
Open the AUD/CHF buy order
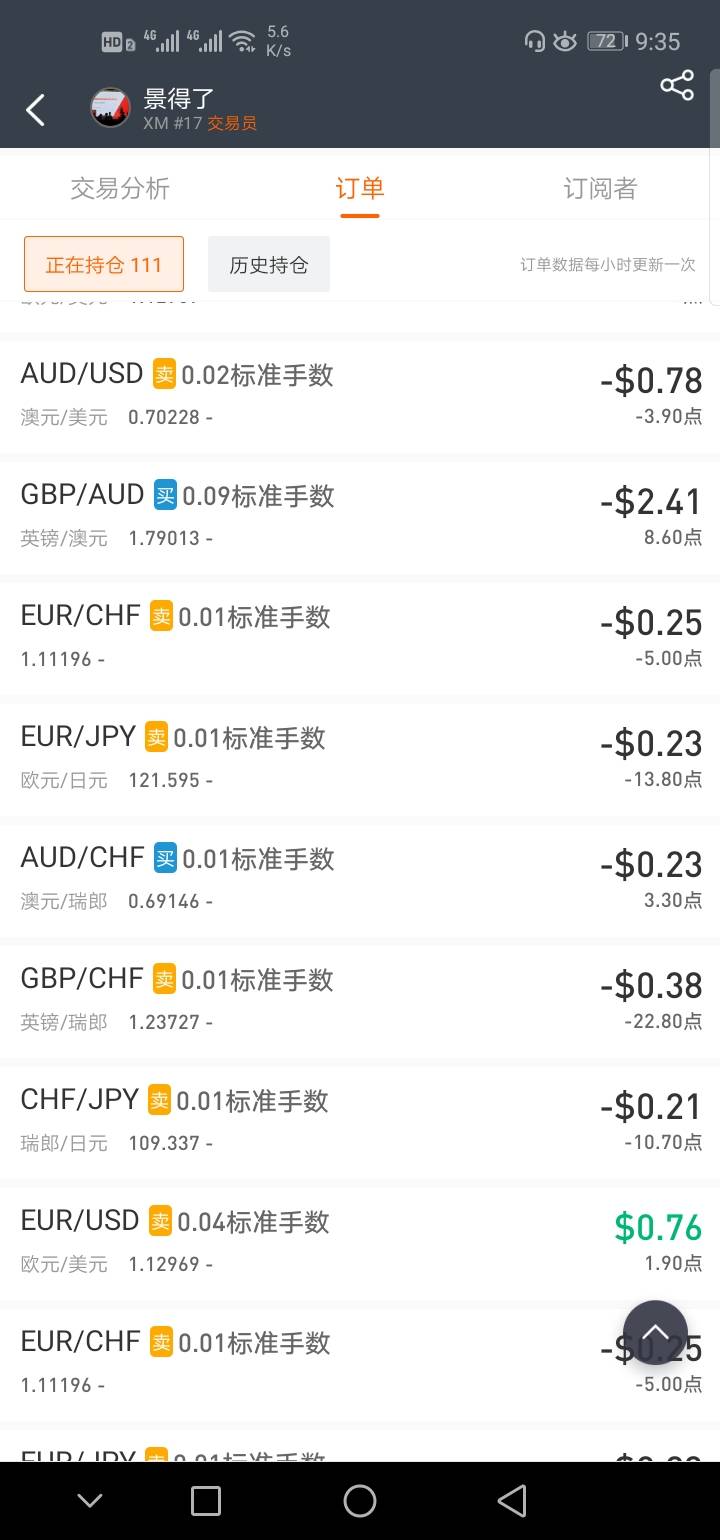[x=360, y=877]
